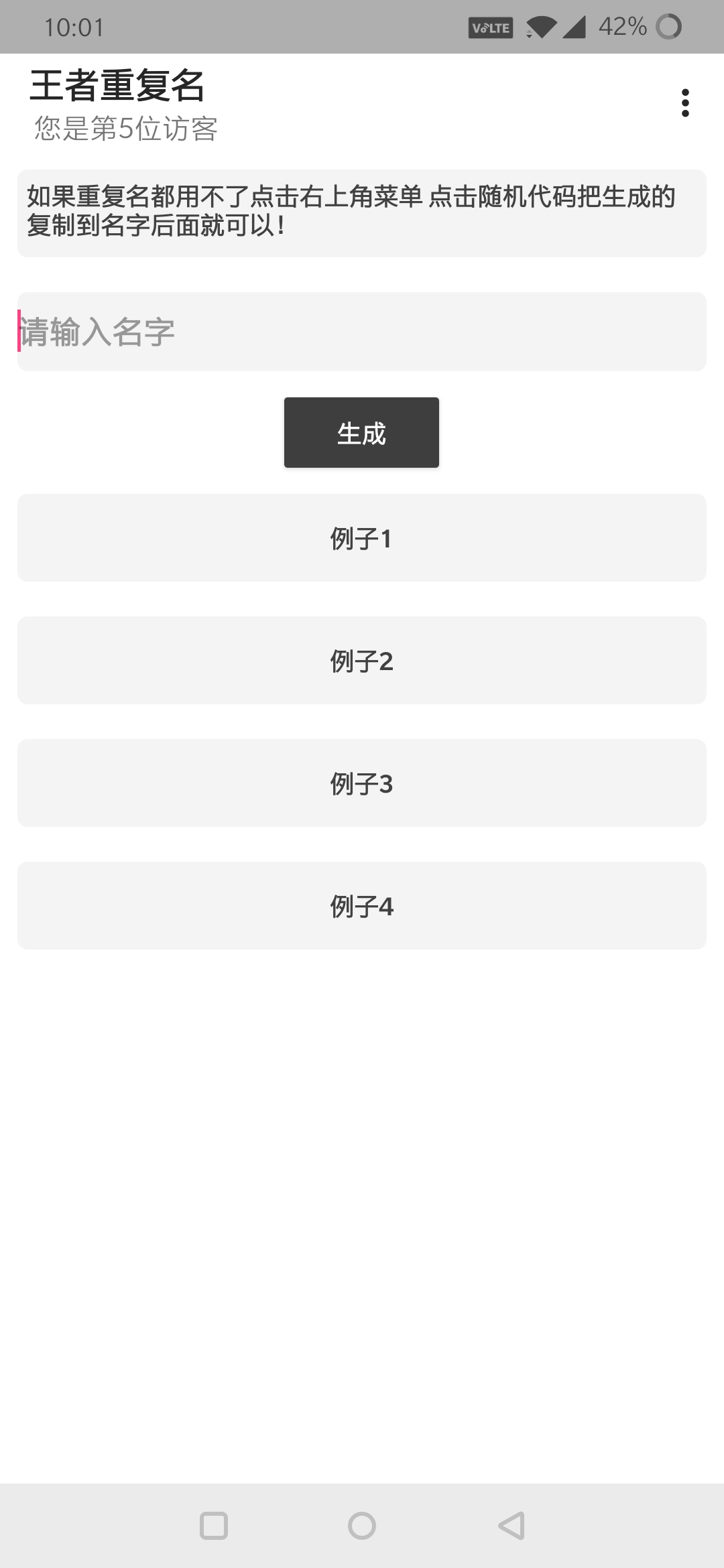Select the 例子3 example entry
This screenshot has width=724, height=1568.
point(362,783)
